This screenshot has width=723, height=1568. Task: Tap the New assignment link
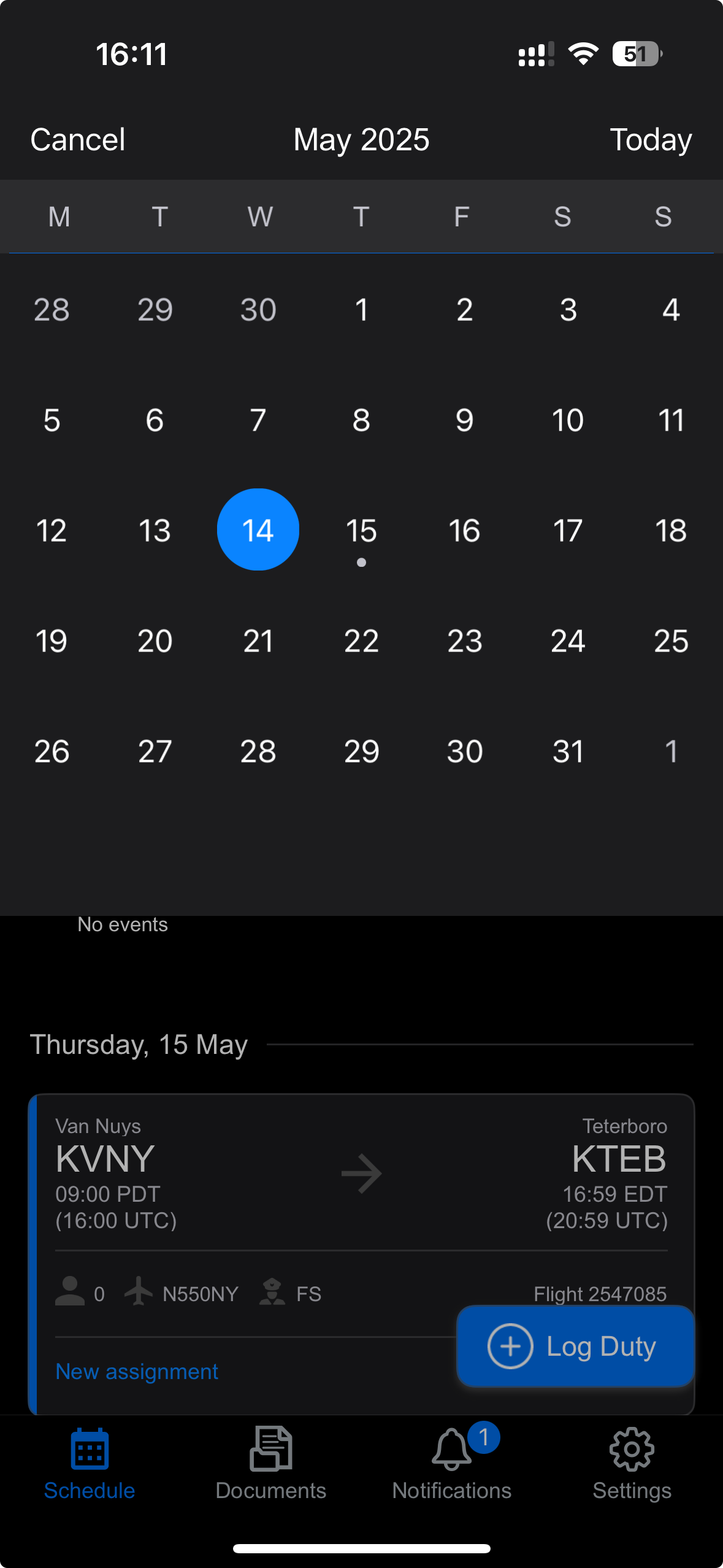137,1372
